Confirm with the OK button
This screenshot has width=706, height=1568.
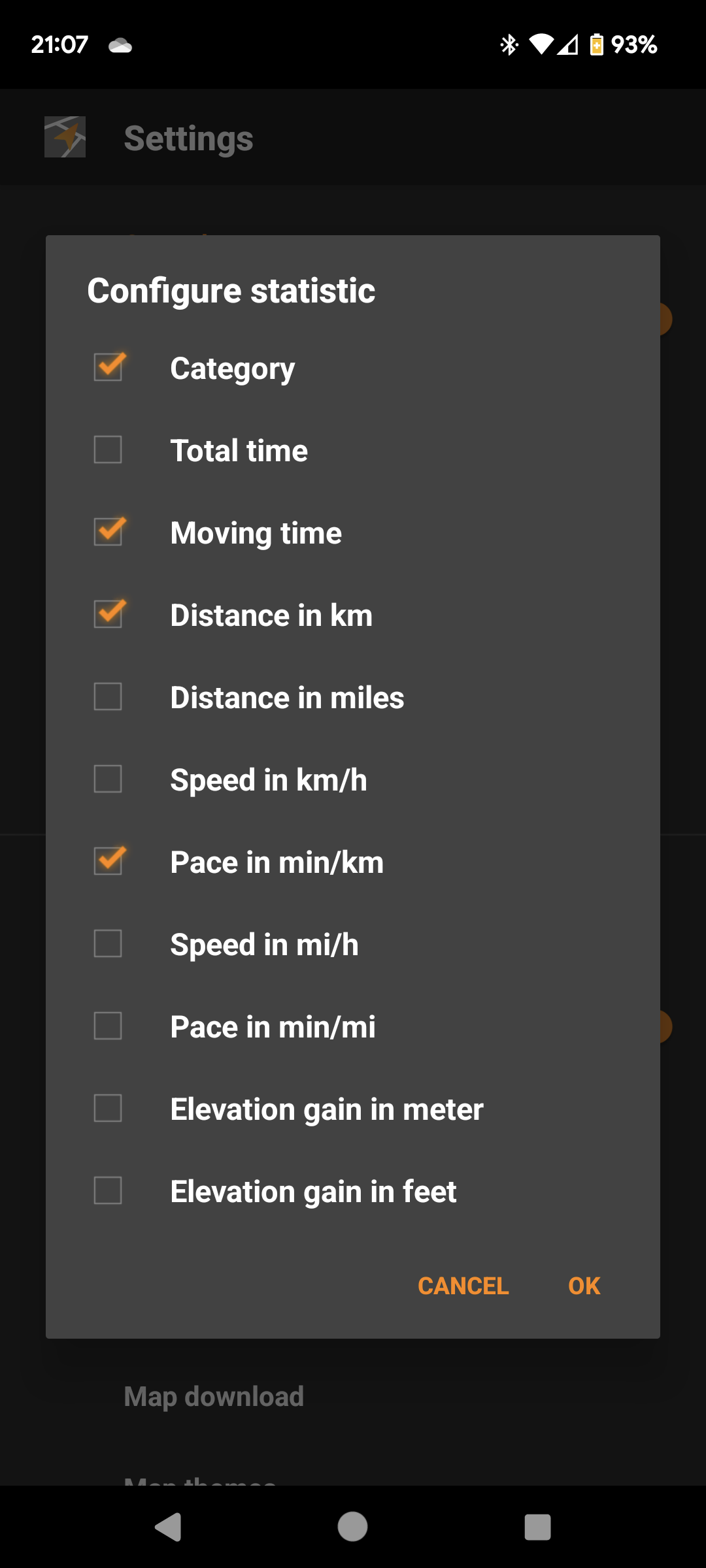coord(582,1284)
